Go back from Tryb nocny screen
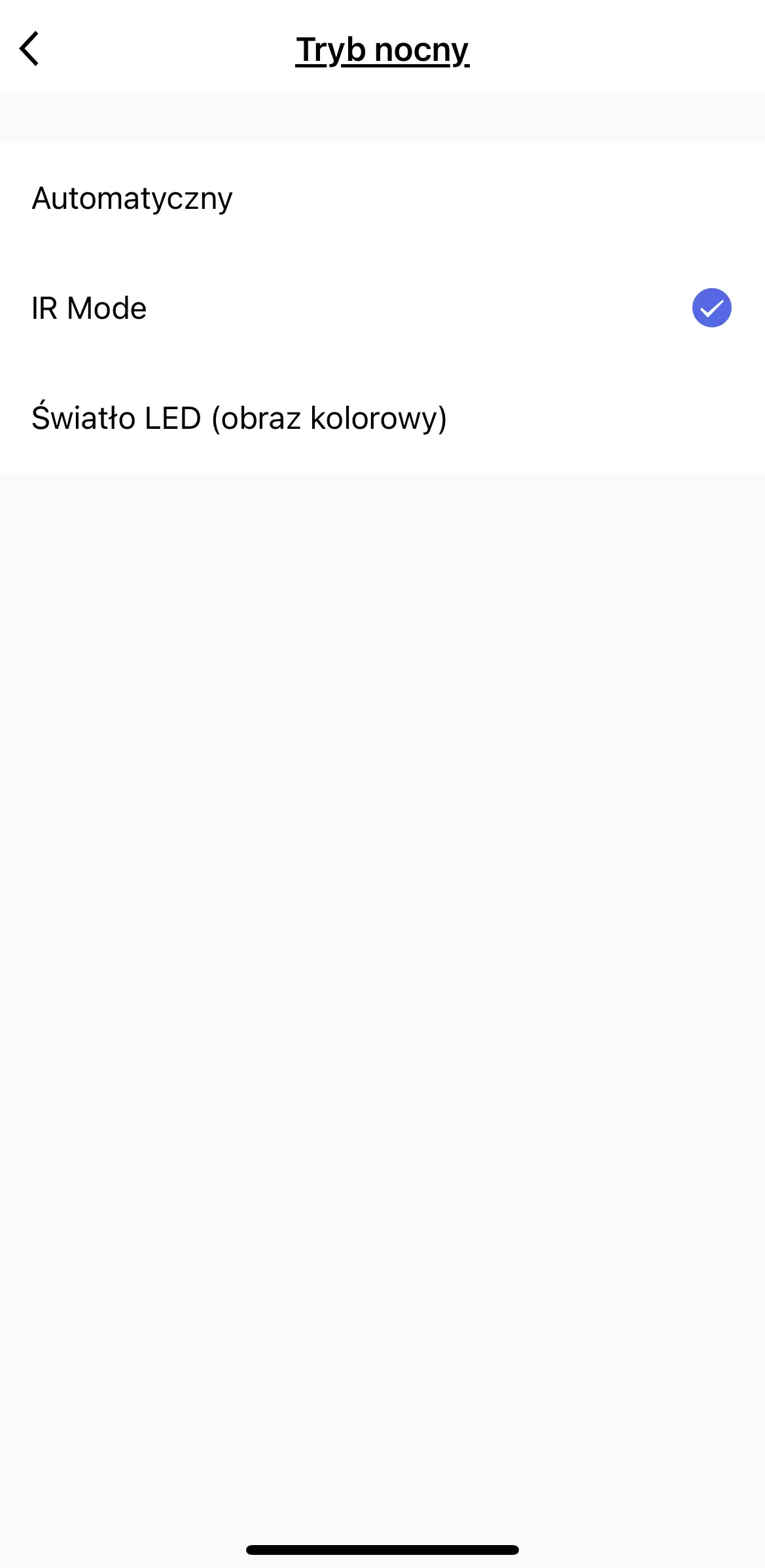 pyautogui.click(x=29, y=49)
